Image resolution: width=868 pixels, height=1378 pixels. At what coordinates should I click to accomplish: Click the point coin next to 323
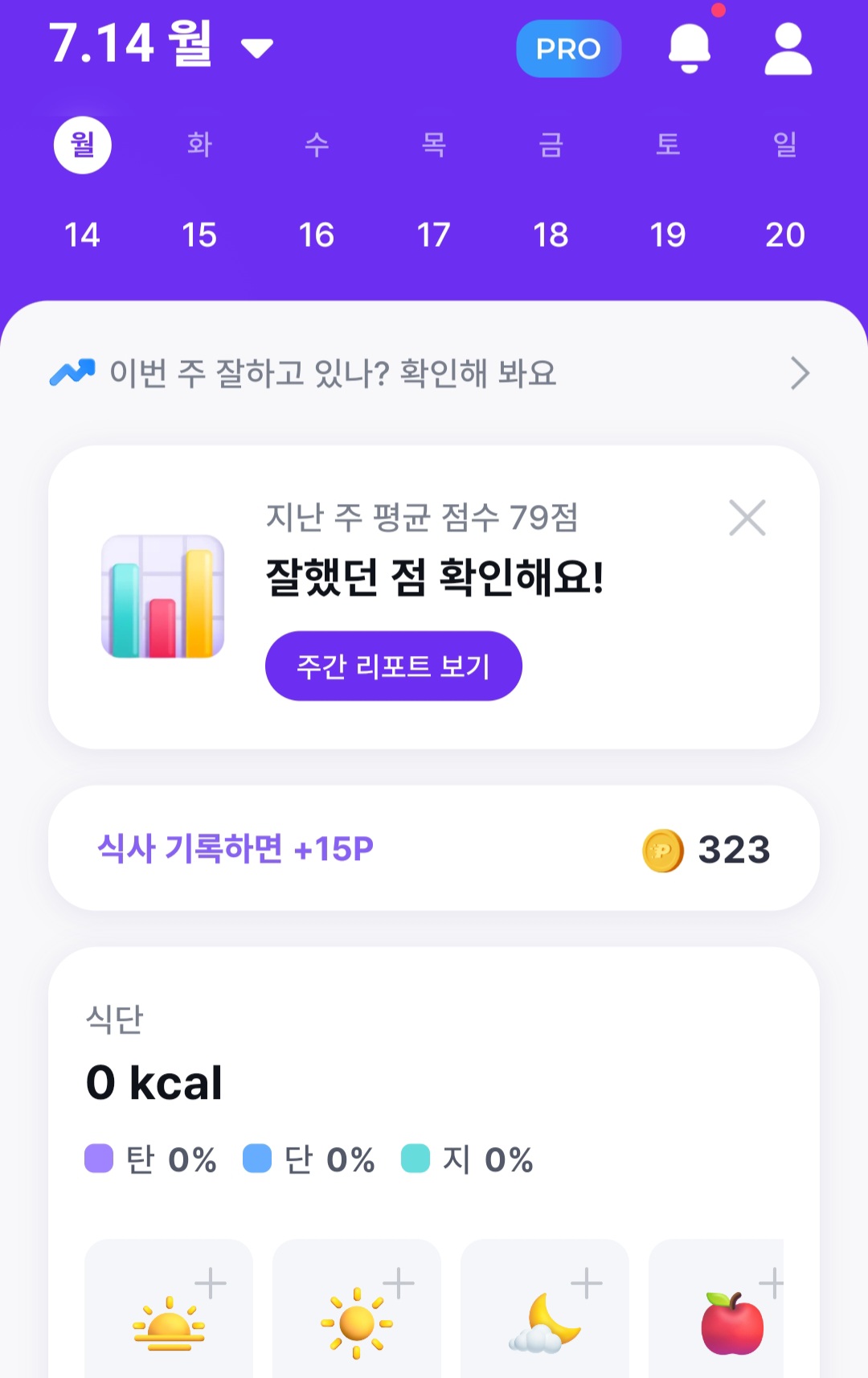[661, 850]
